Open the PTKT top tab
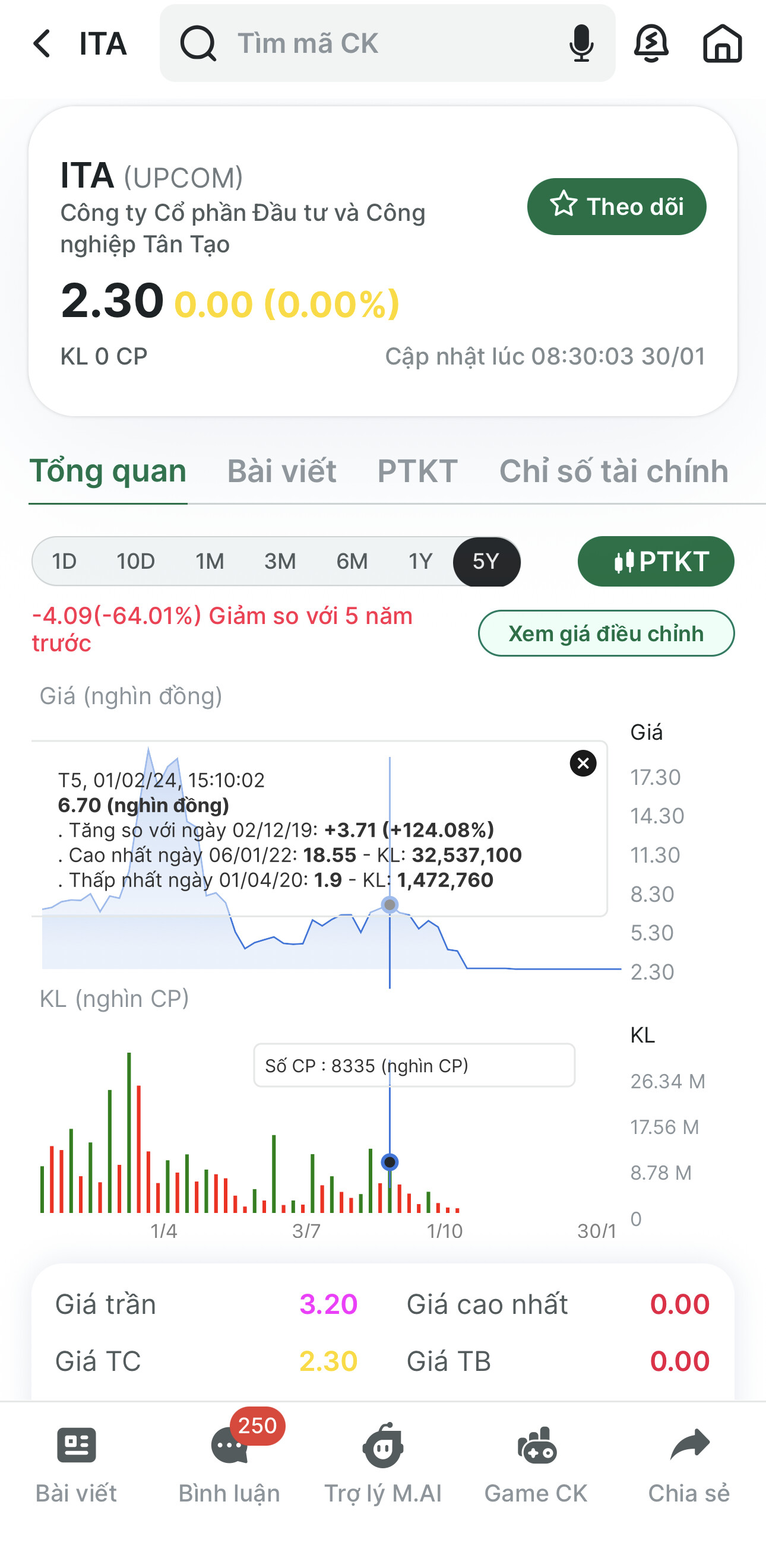The image size is (766, 1568). 417,471
